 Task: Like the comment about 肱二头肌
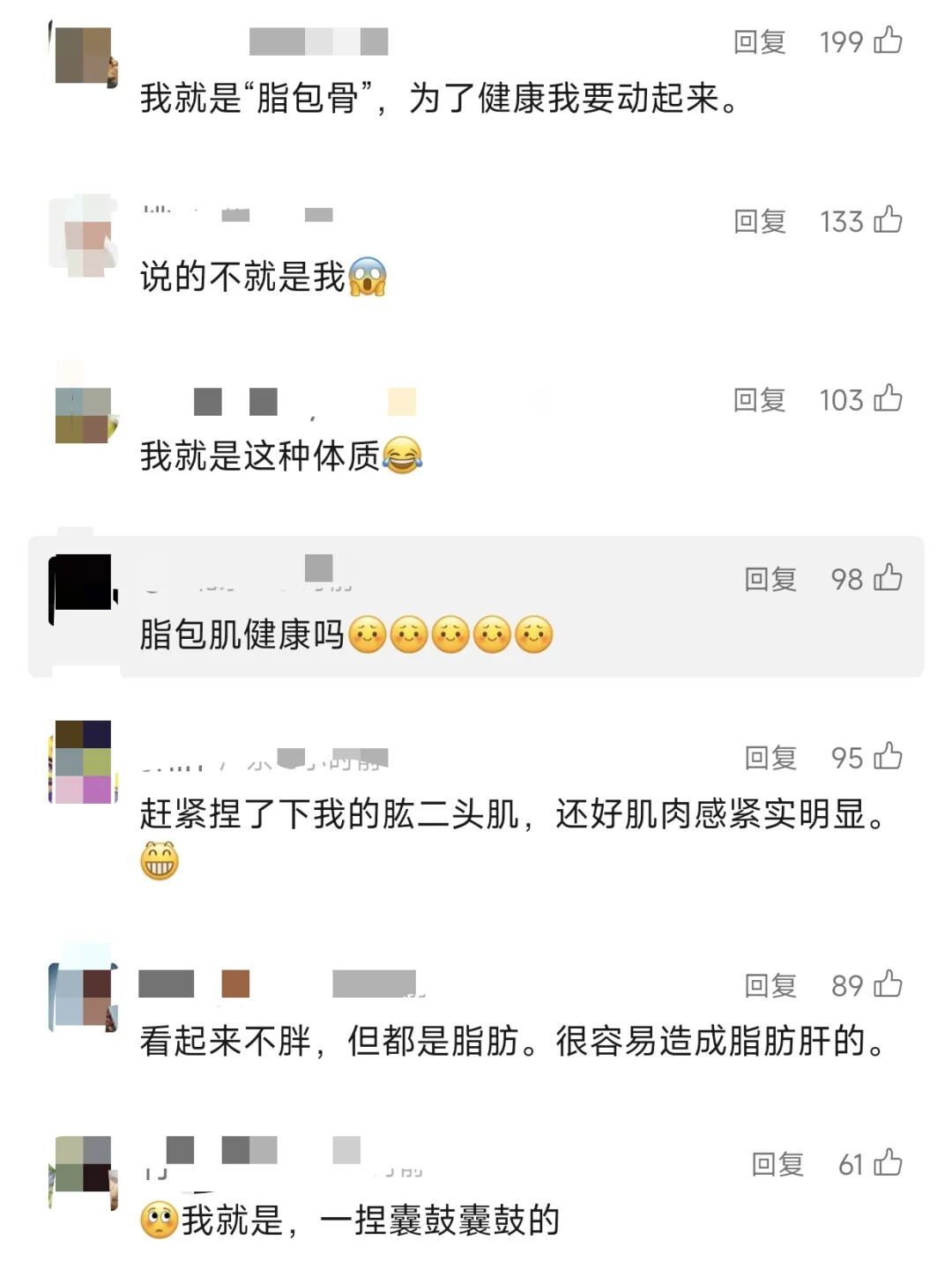coord(888,756)
